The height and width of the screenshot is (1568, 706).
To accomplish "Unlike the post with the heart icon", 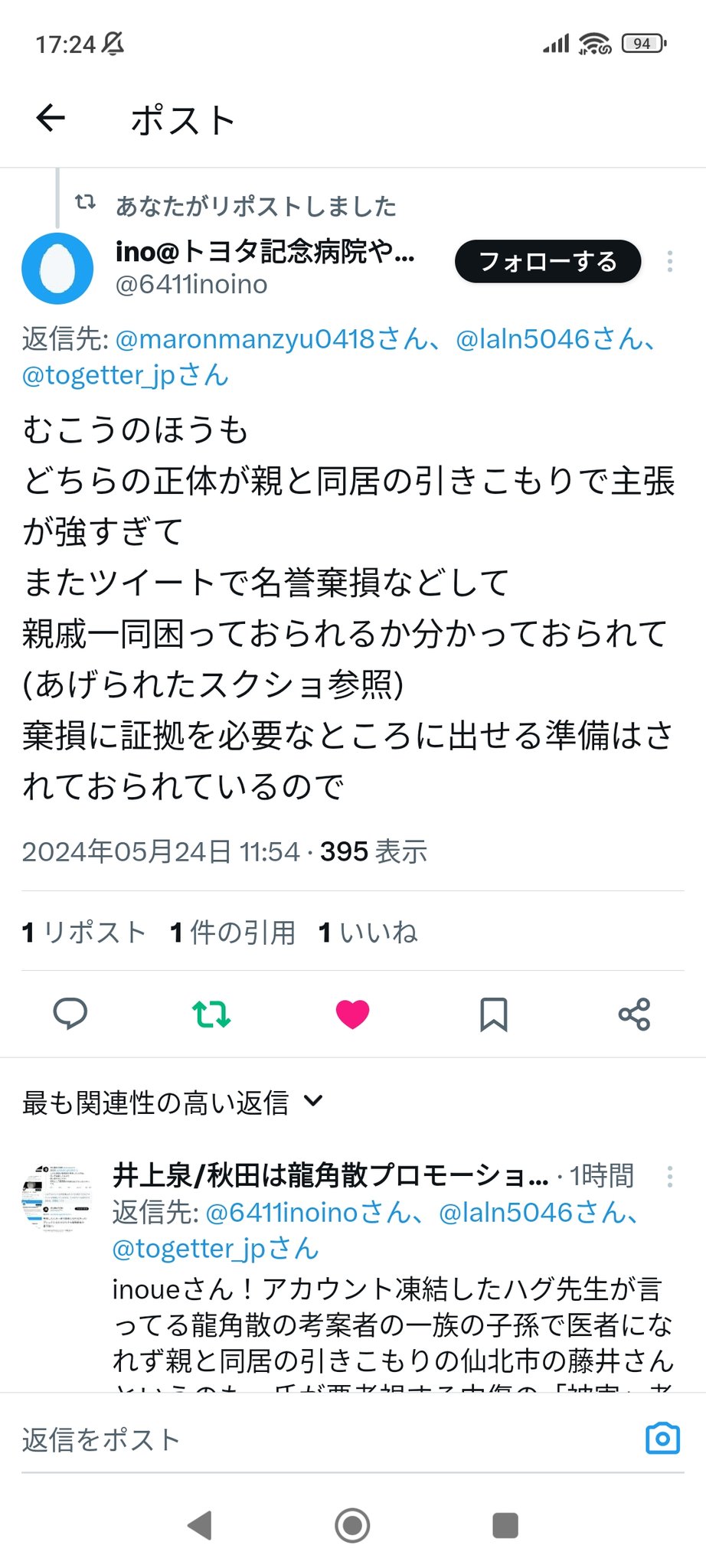I will [352, 1014].
